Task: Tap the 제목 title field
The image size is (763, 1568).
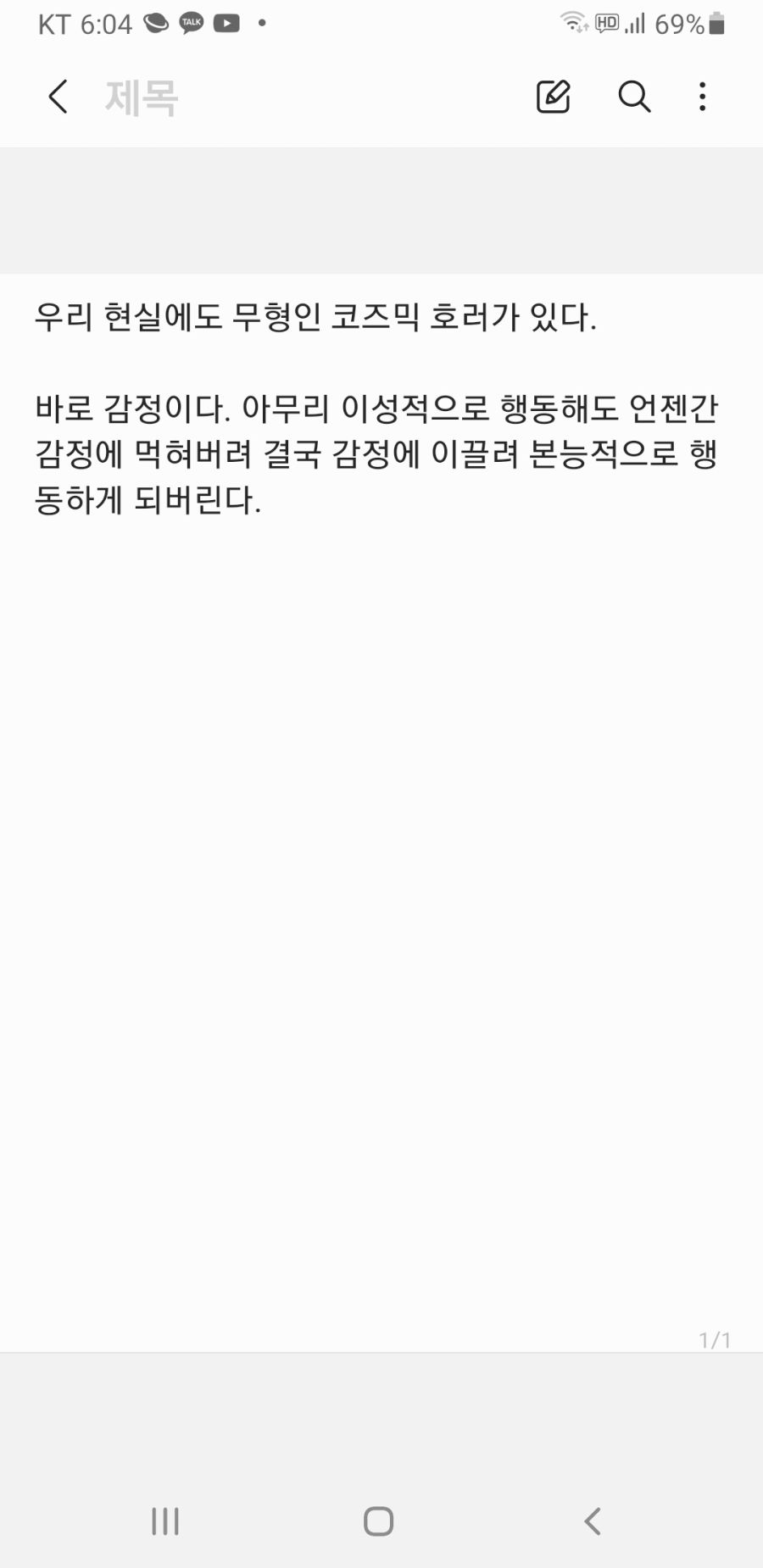Action: tap(141, 97)
